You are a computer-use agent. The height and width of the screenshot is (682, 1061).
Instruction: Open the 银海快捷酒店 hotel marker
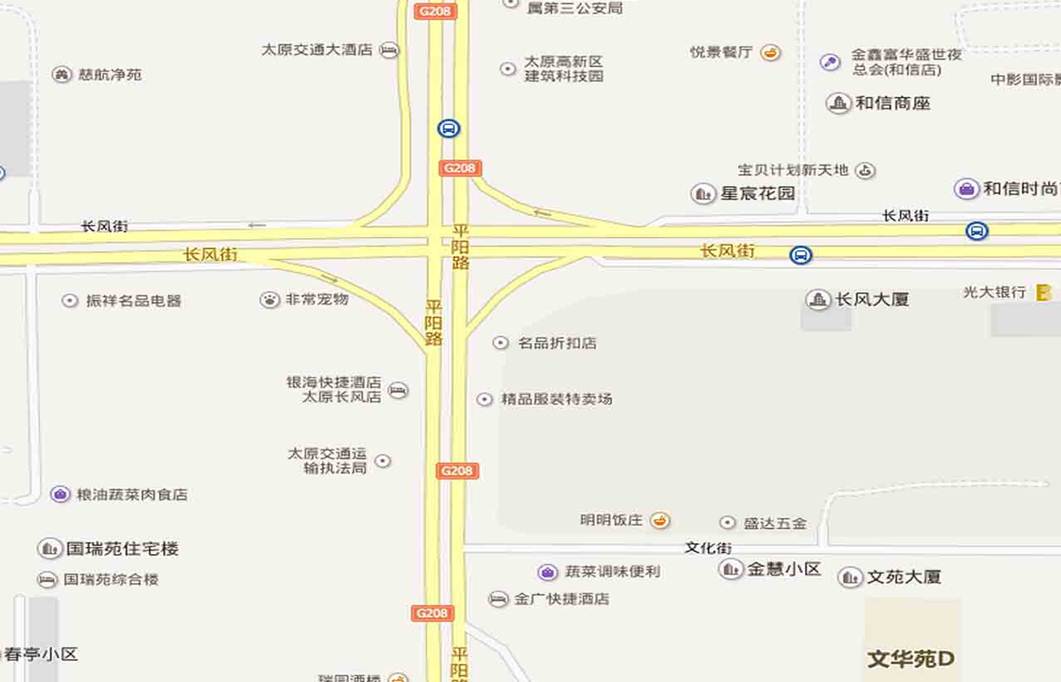point(398,390)
